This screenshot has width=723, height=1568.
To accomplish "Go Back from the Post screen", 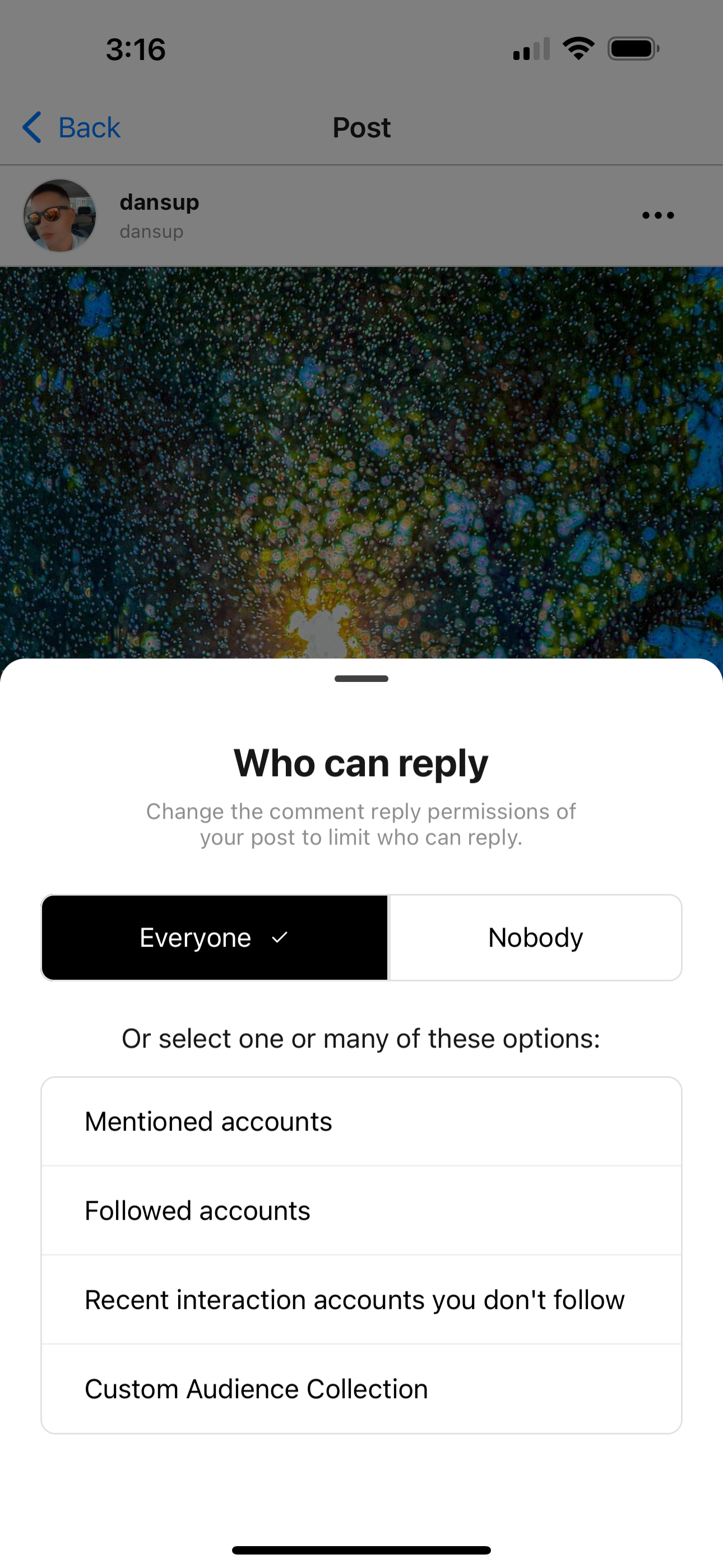I will click(72, 128).
